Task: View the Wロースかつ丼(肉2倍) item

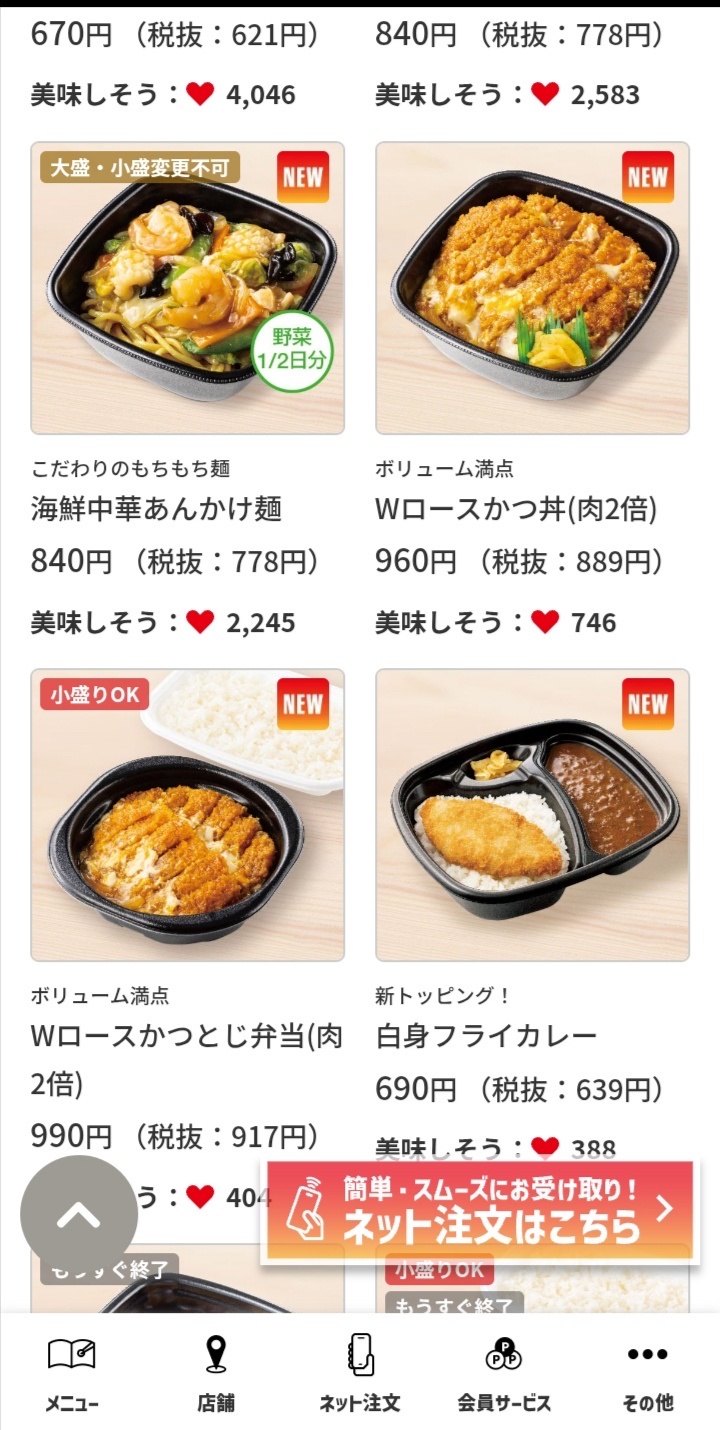Action: pos(532,288)
